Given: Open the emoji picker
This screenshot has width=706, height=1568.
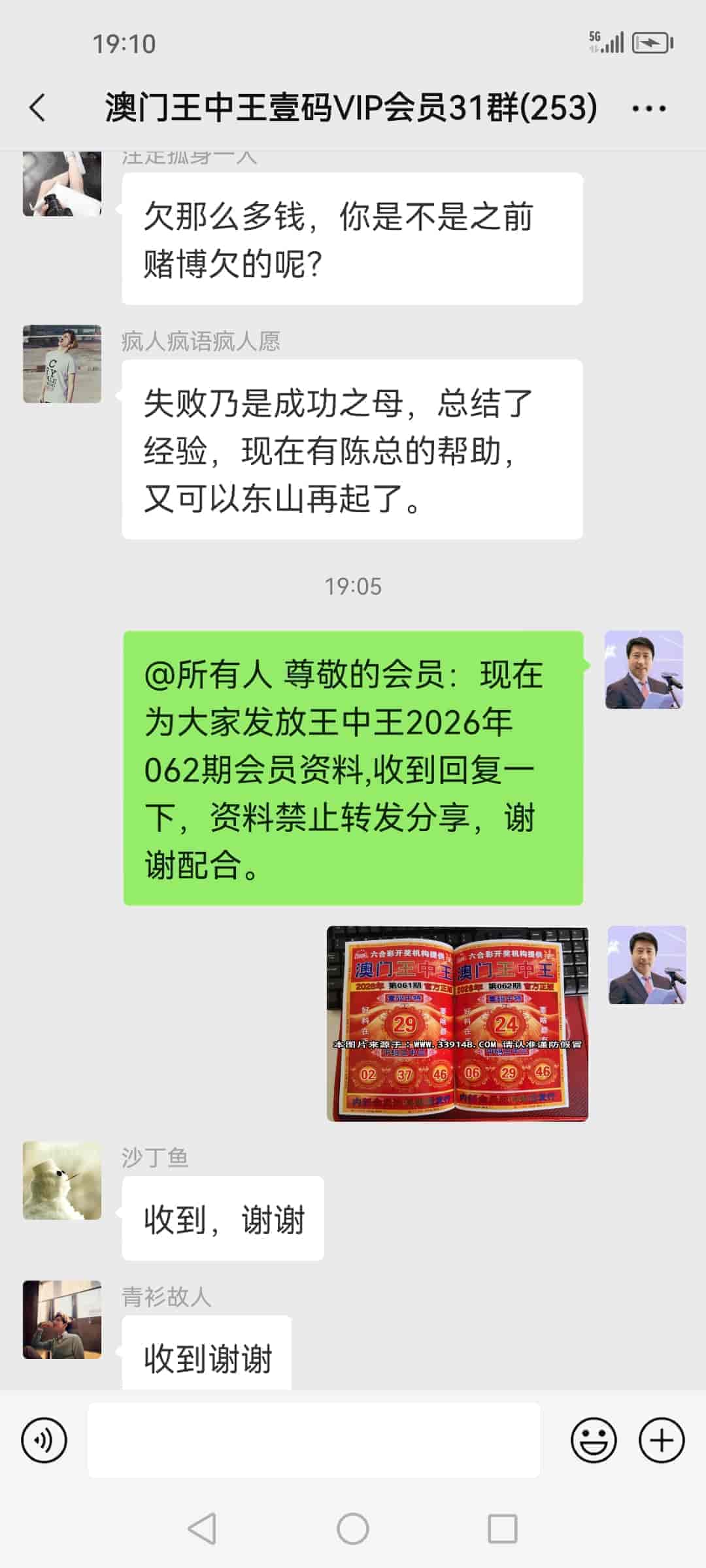Looking at the screenshot, I should click(594, 1440).
